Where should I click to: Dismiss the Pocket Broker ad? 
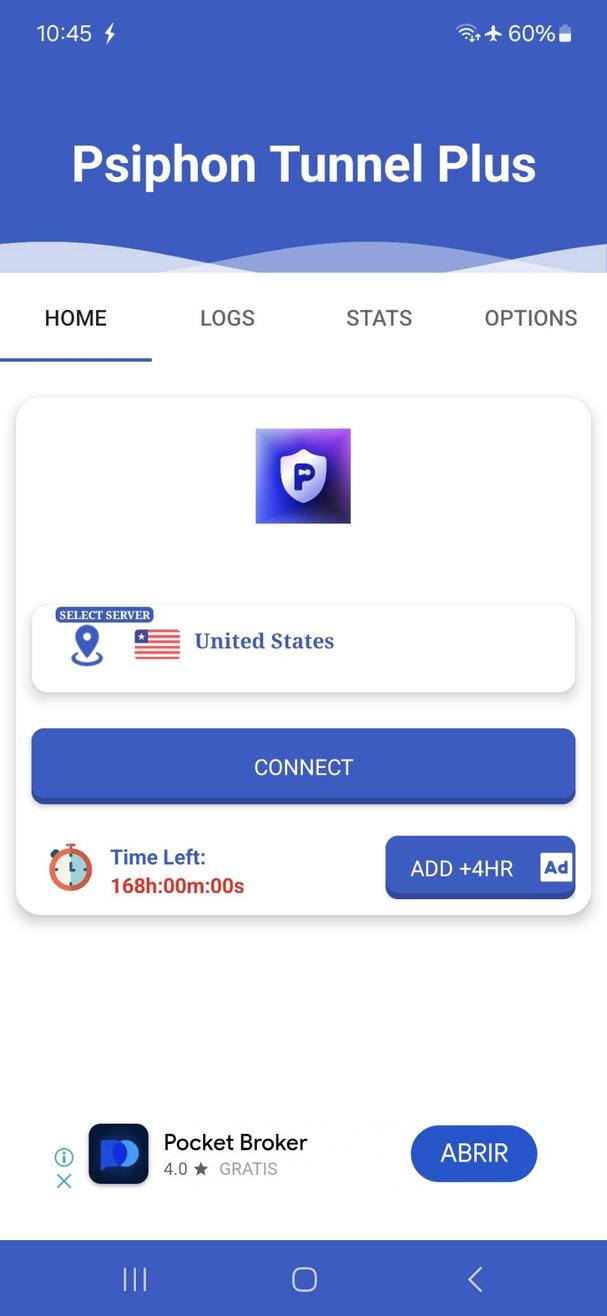(x=64, y=1181)
